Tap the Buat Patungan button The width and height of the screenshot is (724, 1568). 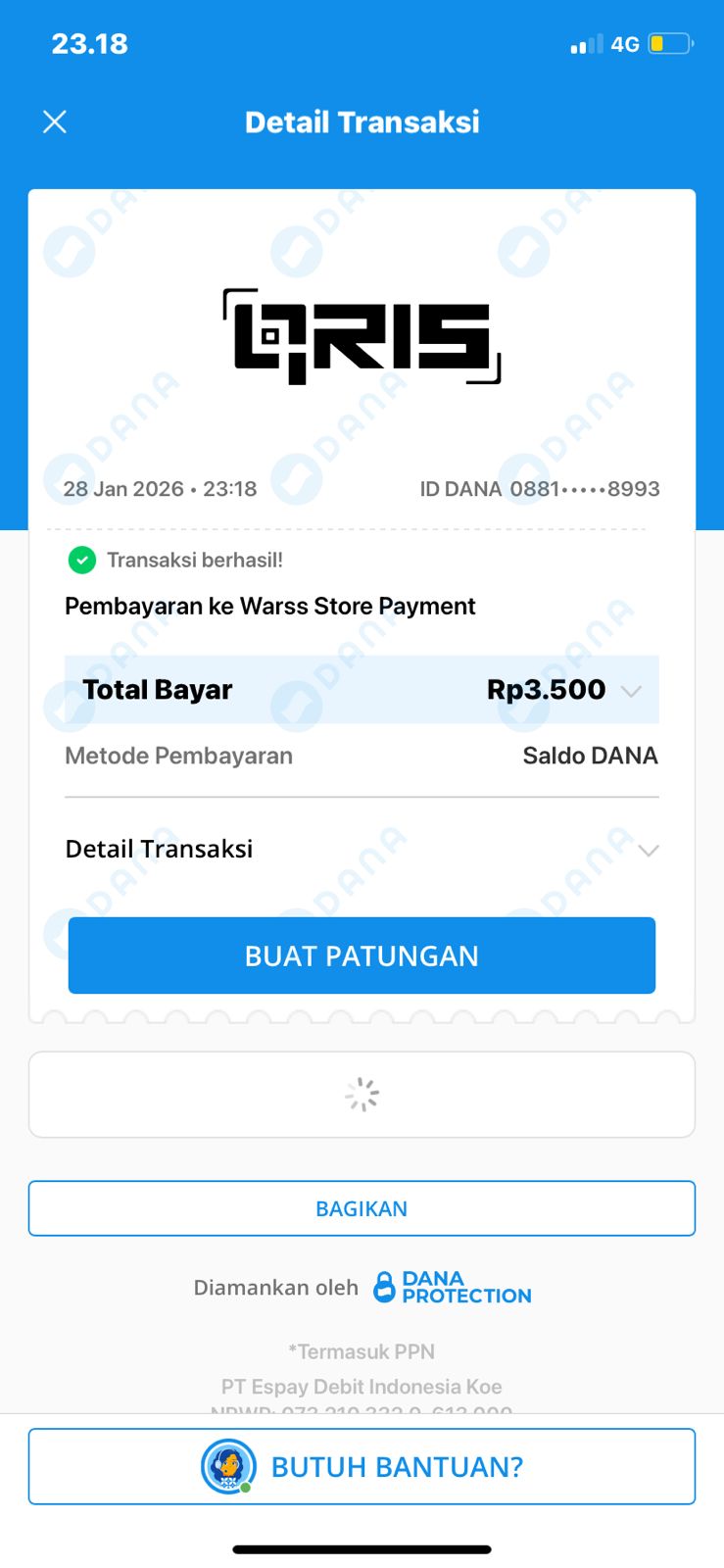pyautogui.click(x=362, y=955)
